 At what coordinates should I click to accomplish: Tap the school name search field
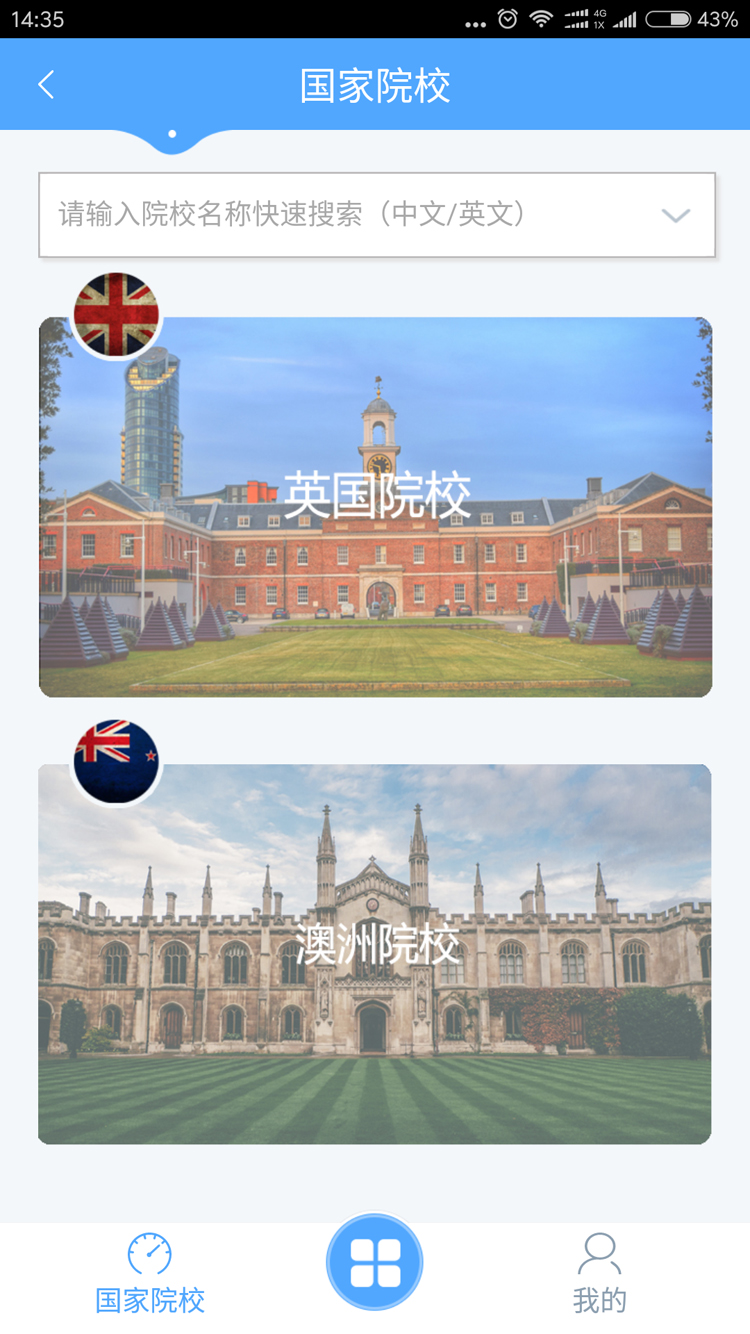click(340, 215)
